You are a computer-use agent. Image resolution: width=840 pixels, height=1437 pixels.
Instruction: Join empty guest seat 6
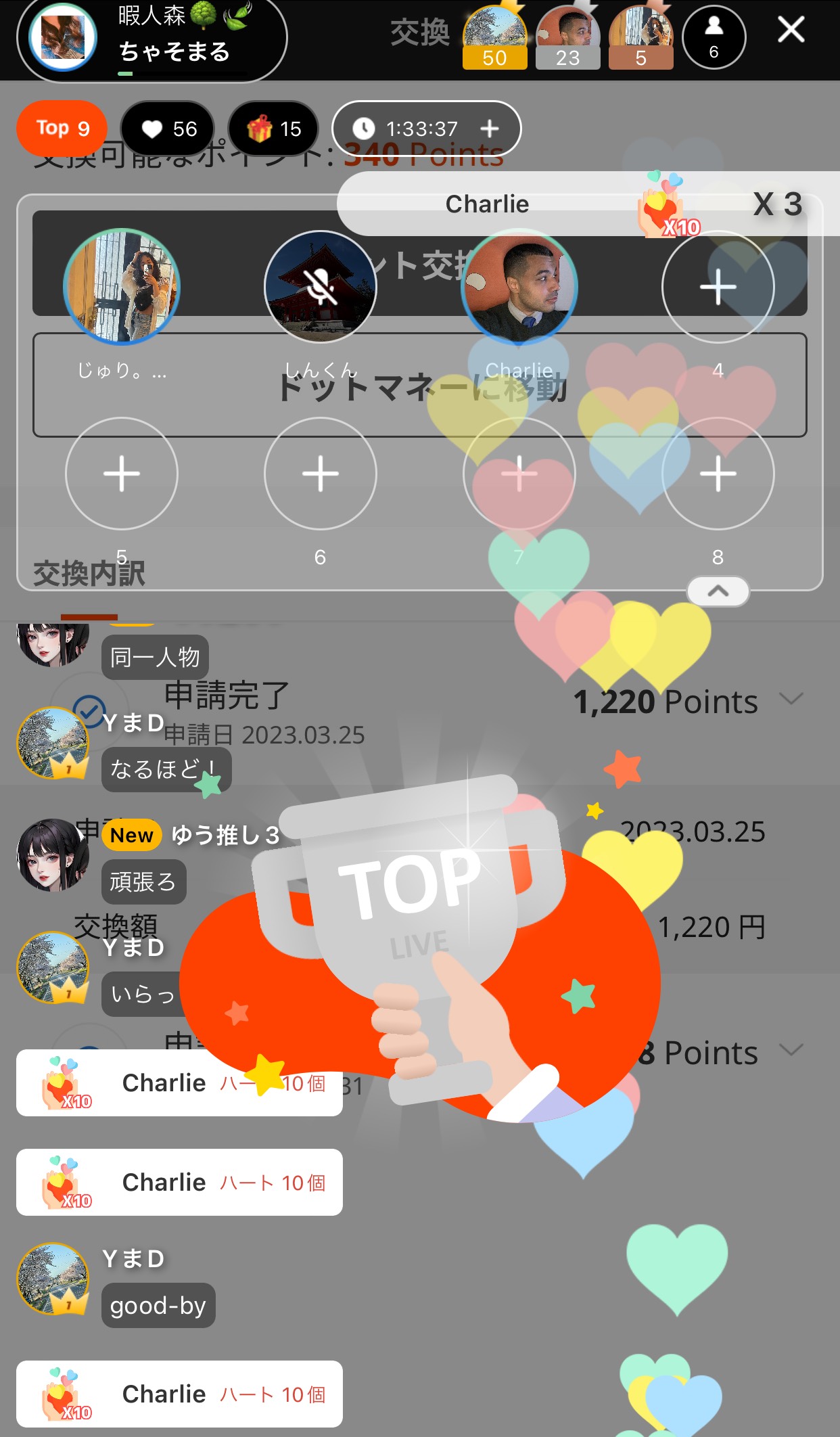(321, 474)
